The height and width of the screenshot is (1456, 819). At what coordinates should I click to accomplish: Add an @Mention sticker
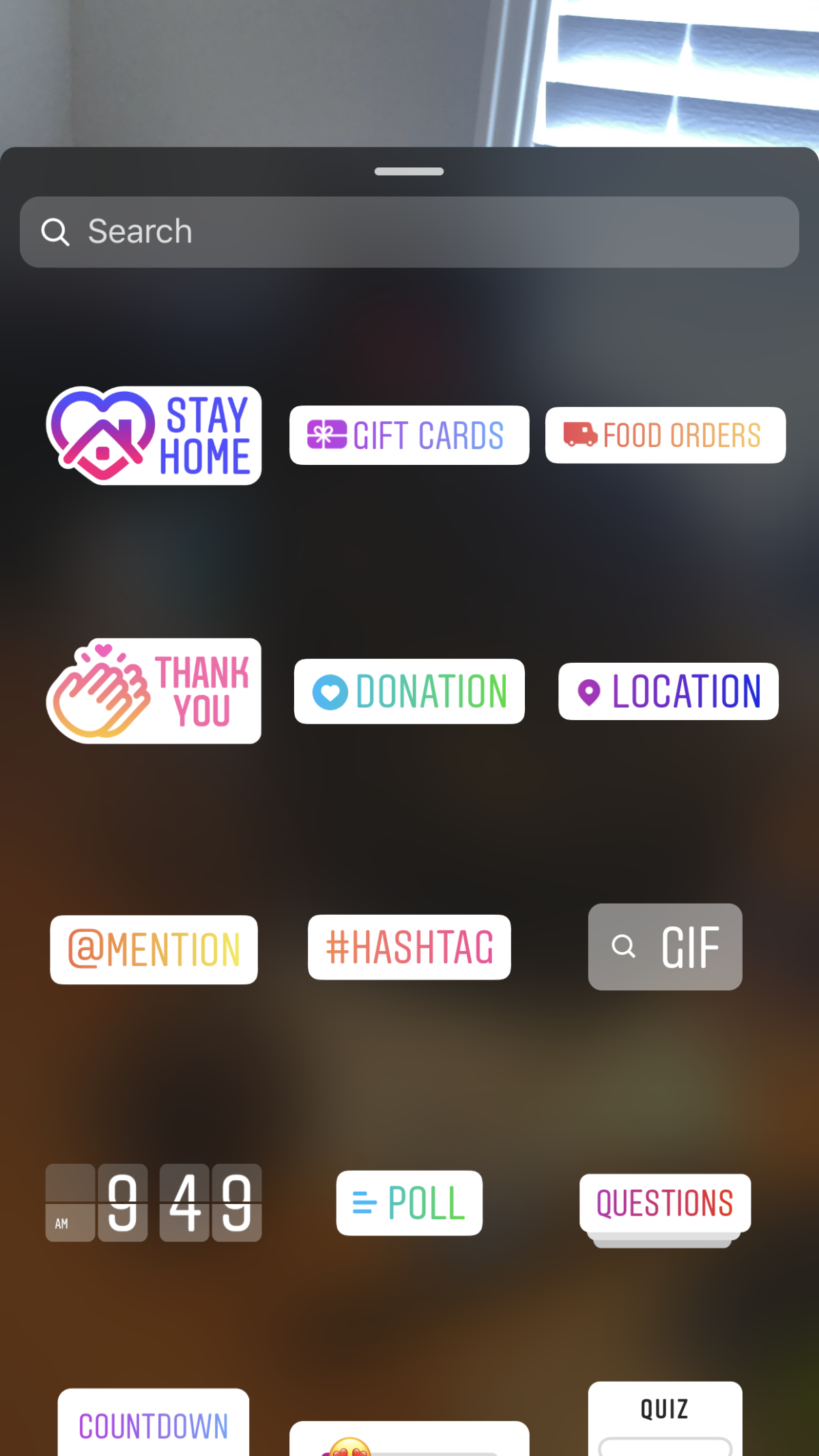coord(154,950)
